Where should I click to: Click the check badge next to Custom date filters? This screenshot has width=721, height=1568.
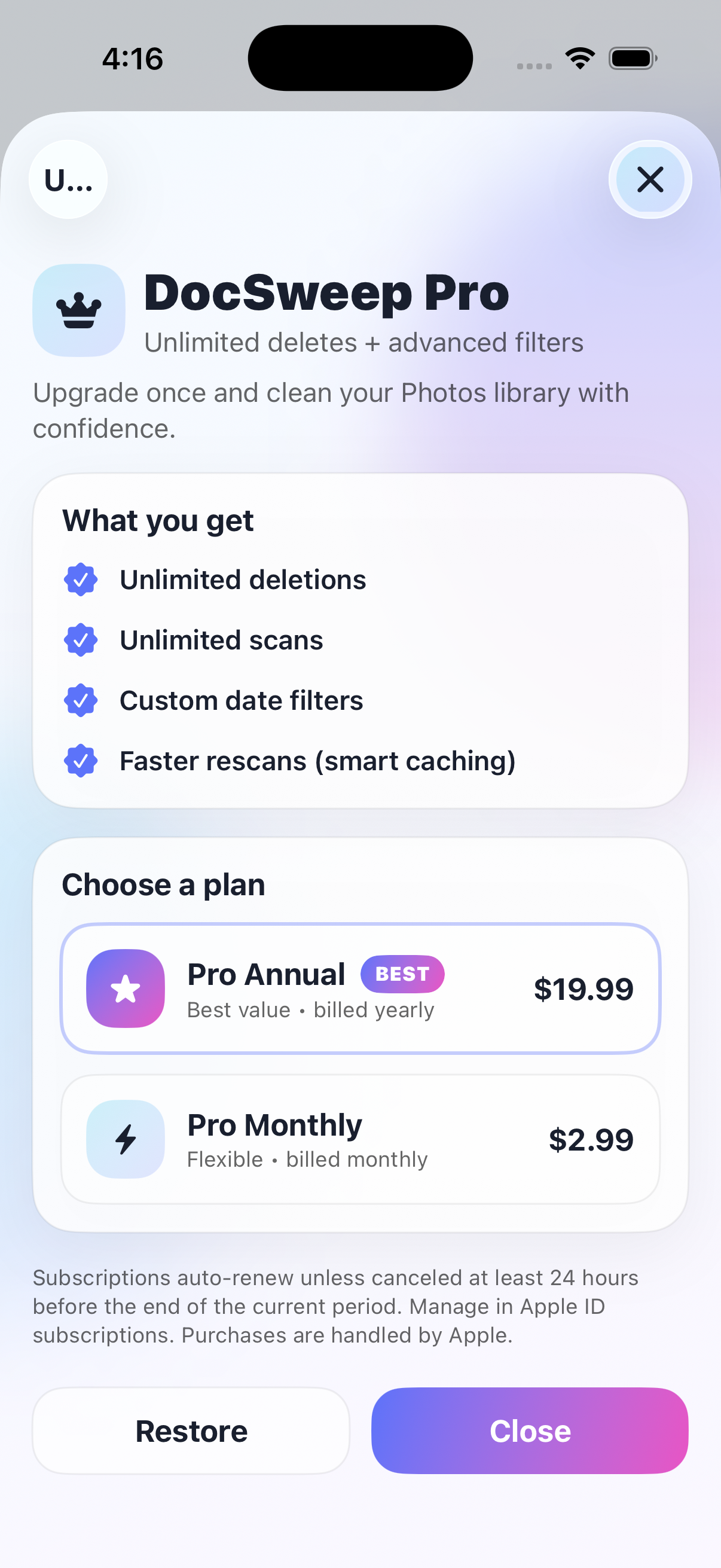[81, 700]
